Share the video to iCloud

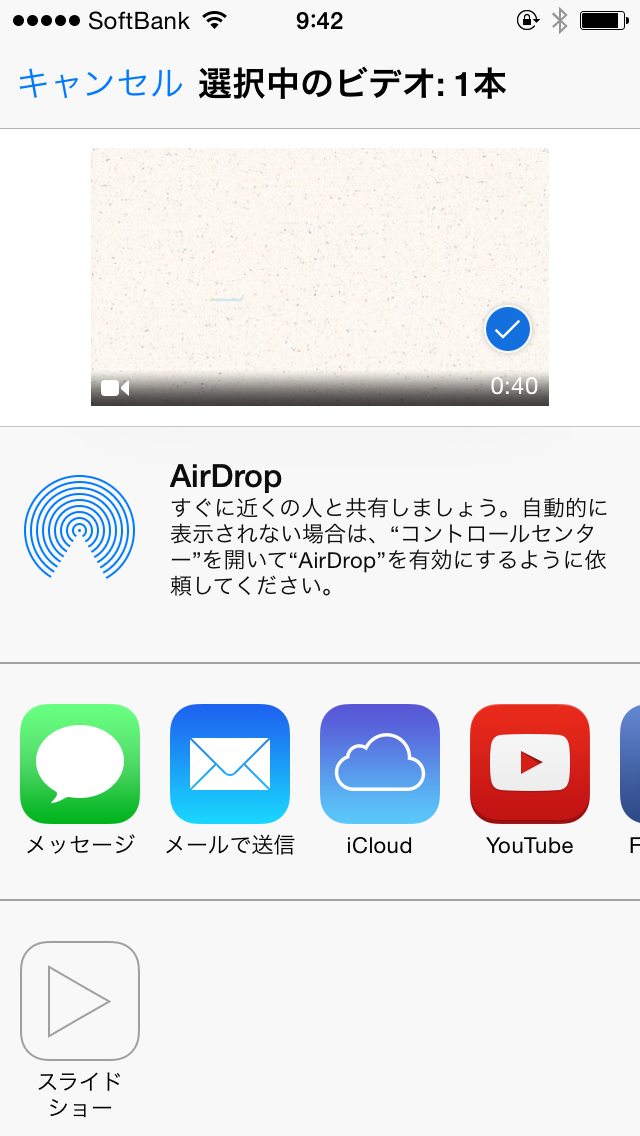pyautogui.click(x=380, y=764)
